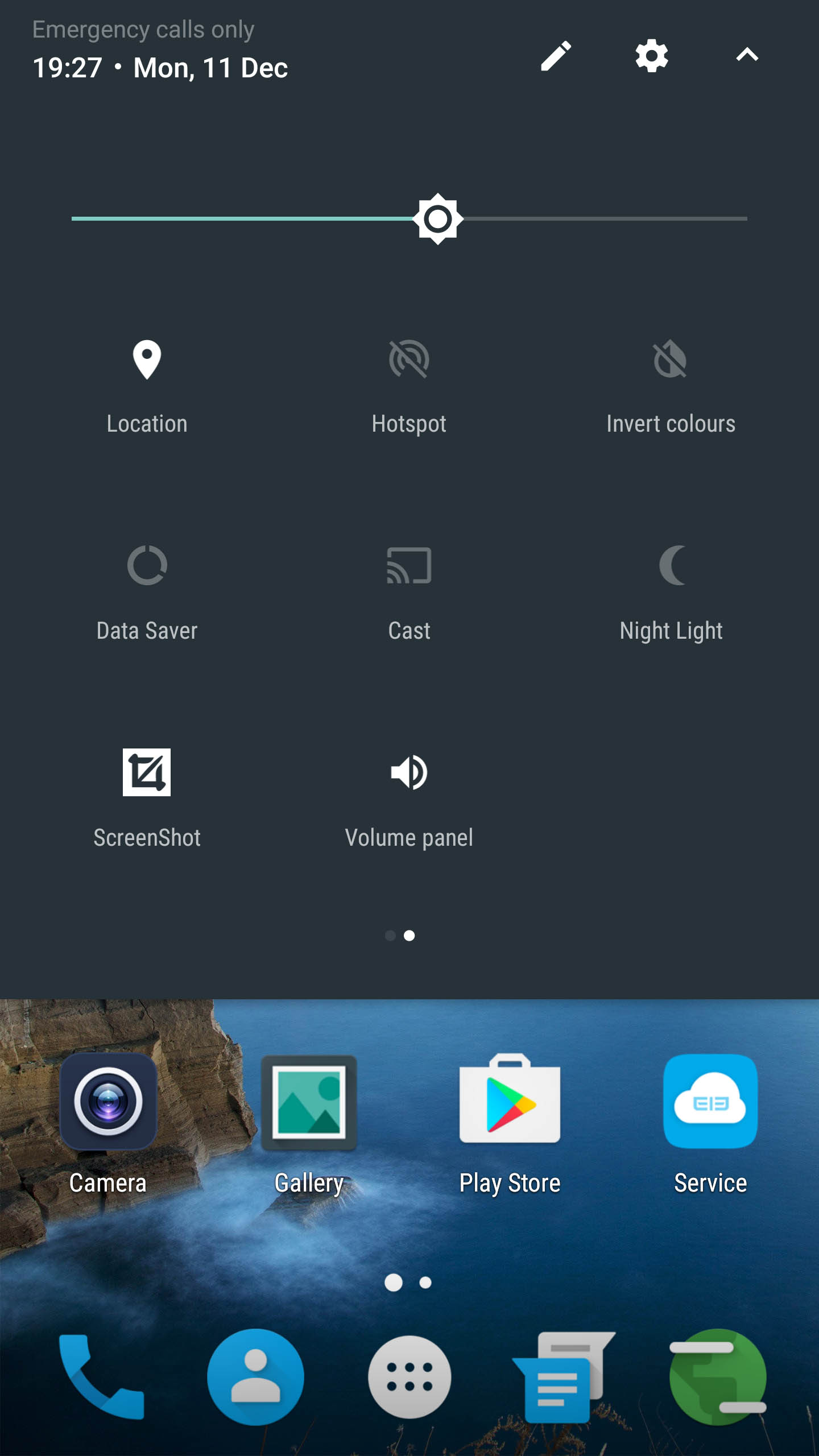The image size is (819, 1456).
Task: Enable Invert colours
Action: pos(671,387)
